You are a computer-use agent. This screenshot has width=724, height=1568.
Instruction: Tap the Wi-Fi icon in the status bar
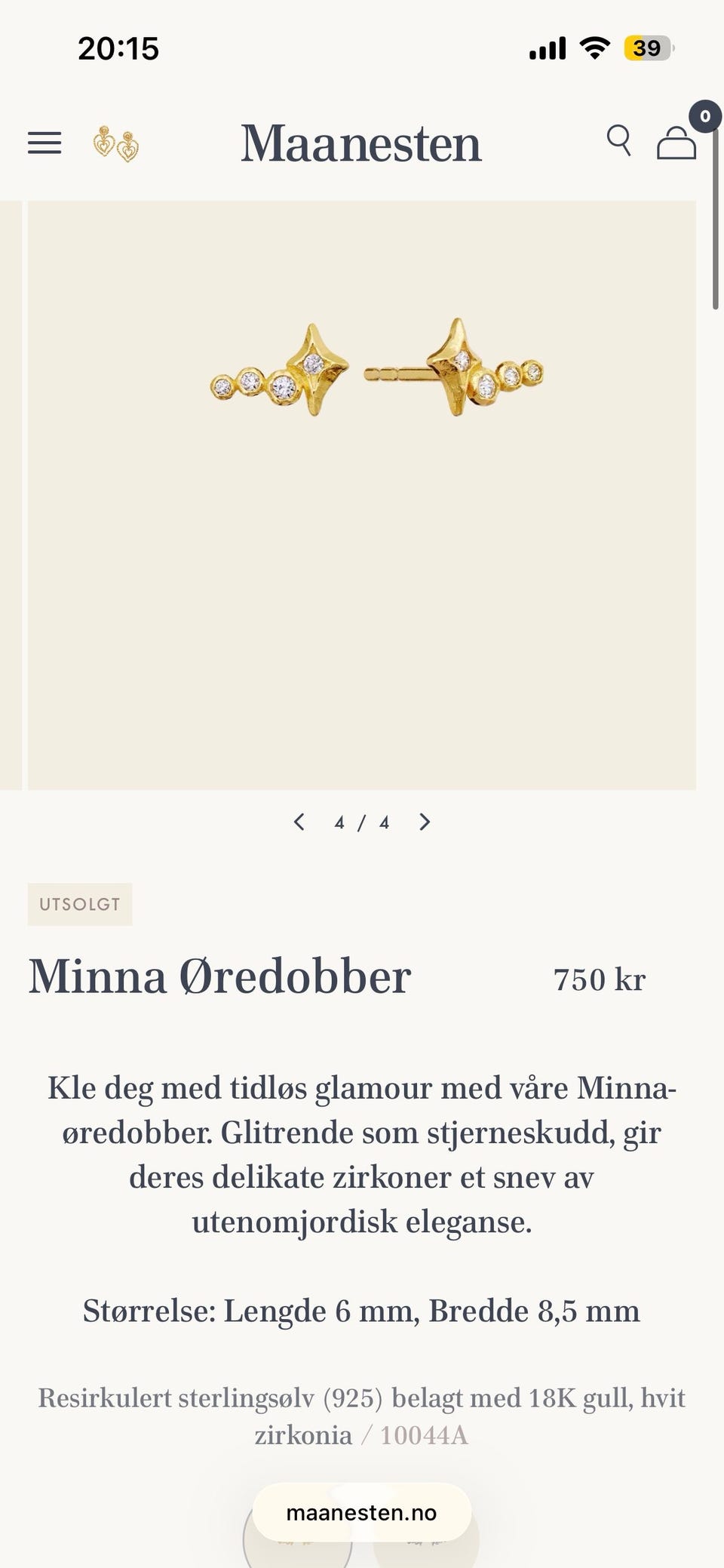pyautogui.click(x=594, y=47)
